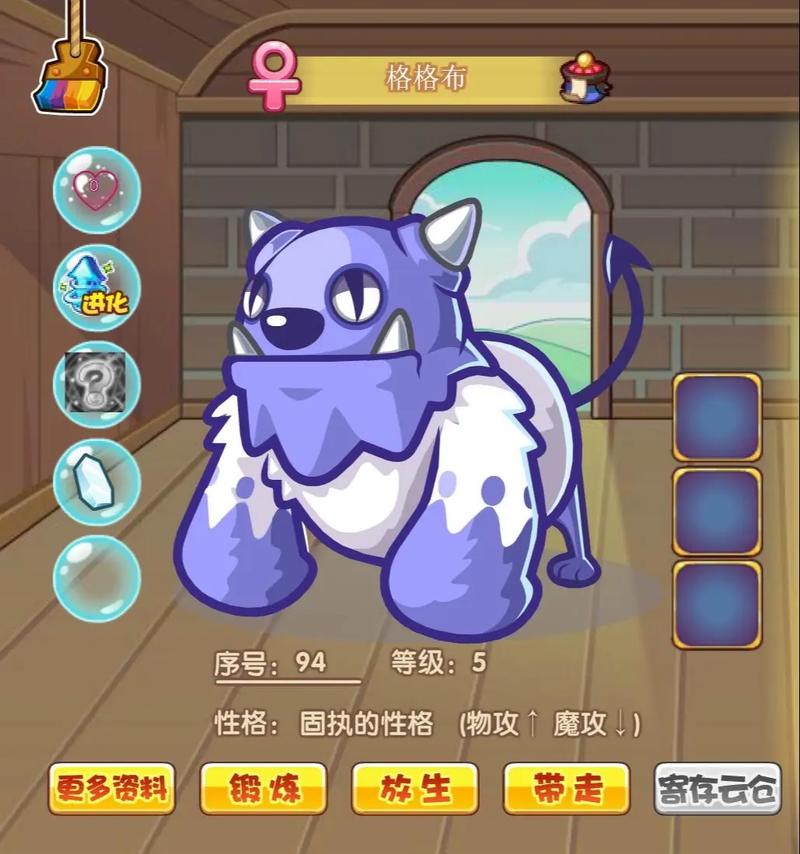Store the pet via 寄存云仓
Image resolution: width=800 pixels, height=854 pixels.
[x=718, y=791]
